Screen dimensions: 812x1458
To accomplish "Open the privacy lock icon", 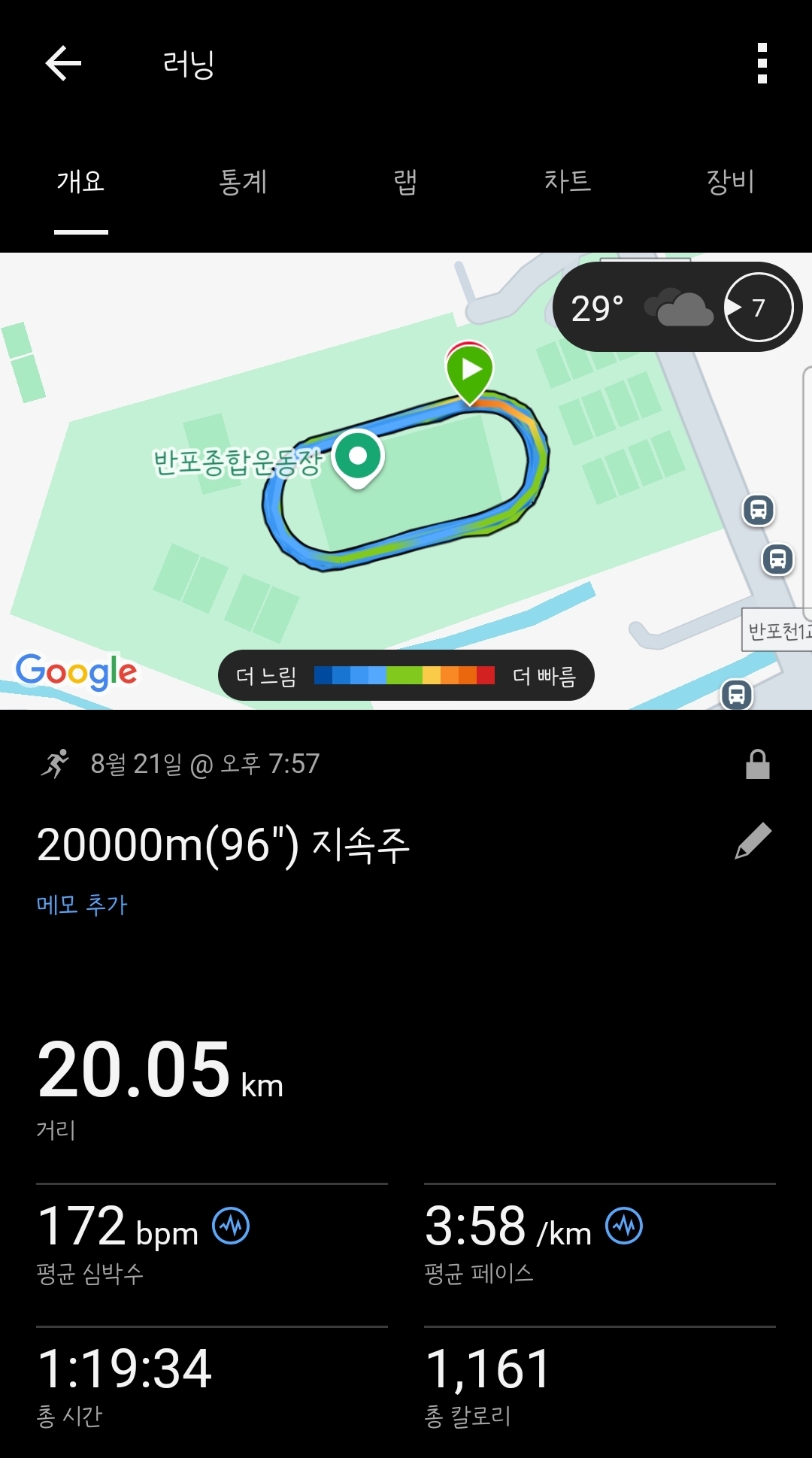I will [757, 765].
